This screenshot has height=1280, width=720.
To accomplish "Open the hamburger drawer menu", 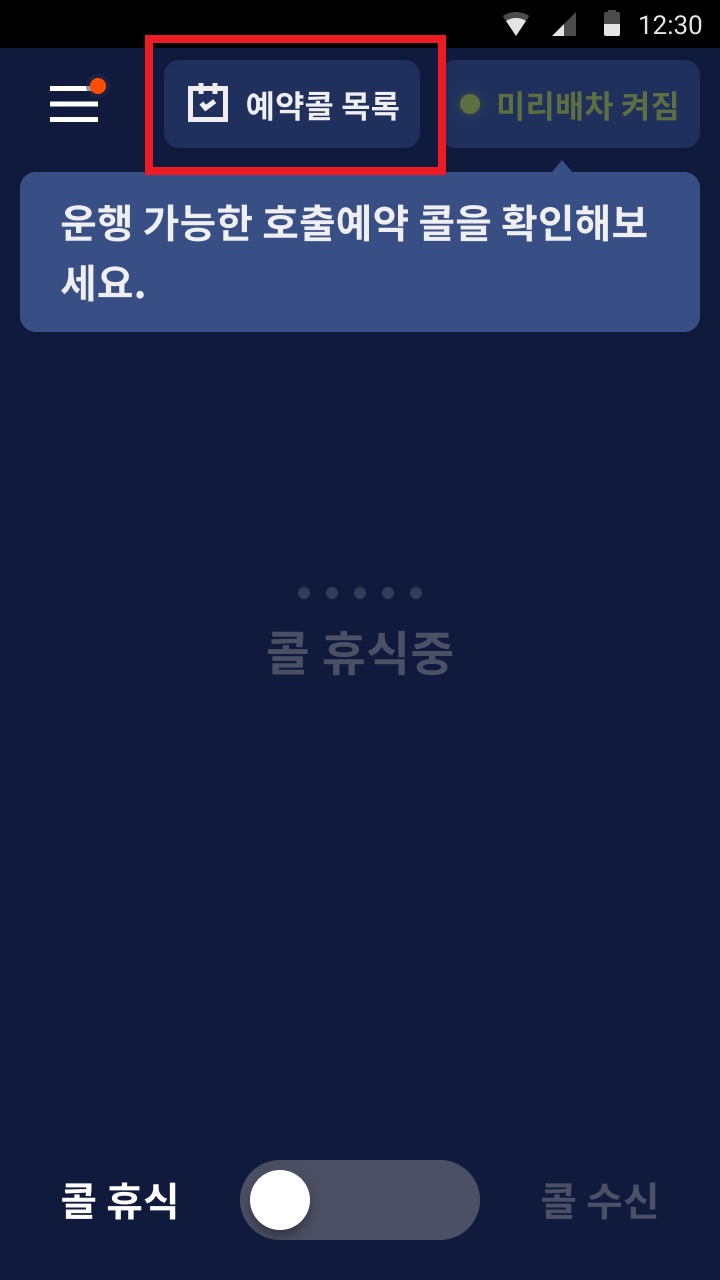I will pyautogui.click(x=75, y=103).
